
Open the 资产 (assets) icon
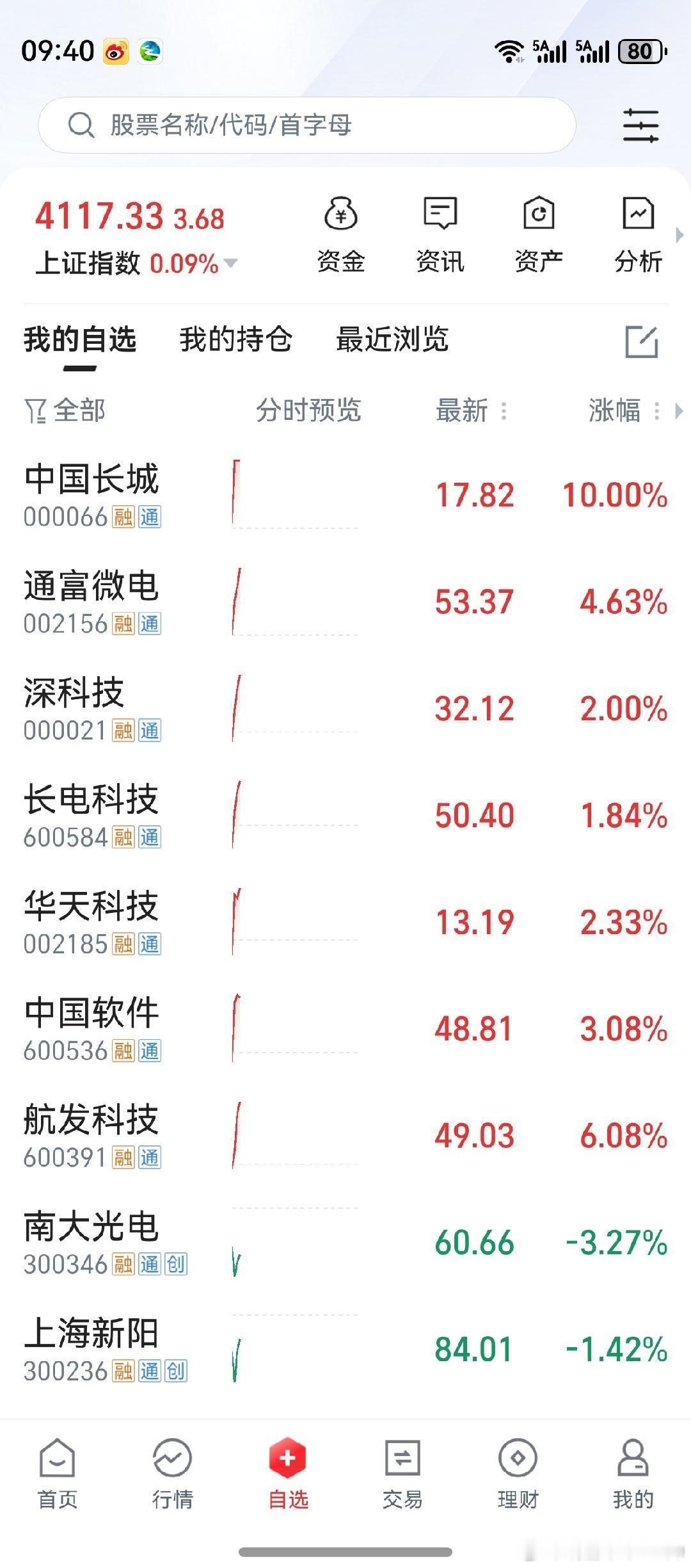[538, 234]
